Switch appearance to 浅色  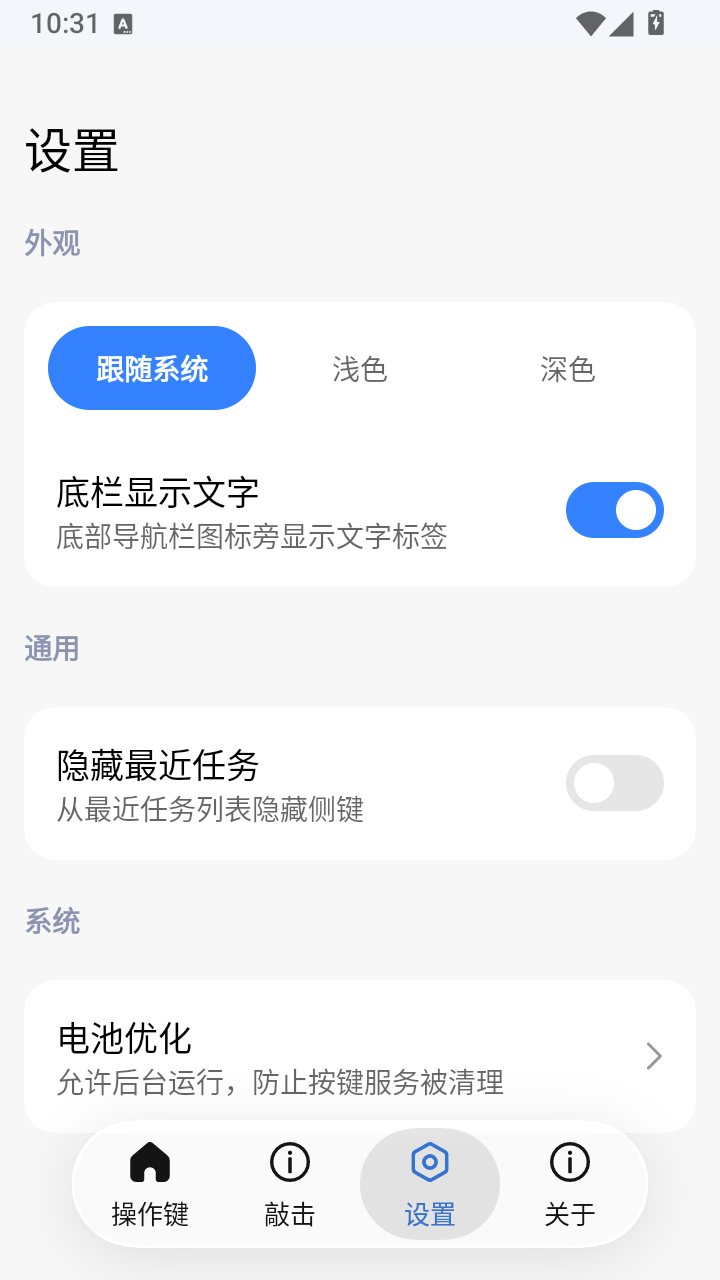pos(360,368)
